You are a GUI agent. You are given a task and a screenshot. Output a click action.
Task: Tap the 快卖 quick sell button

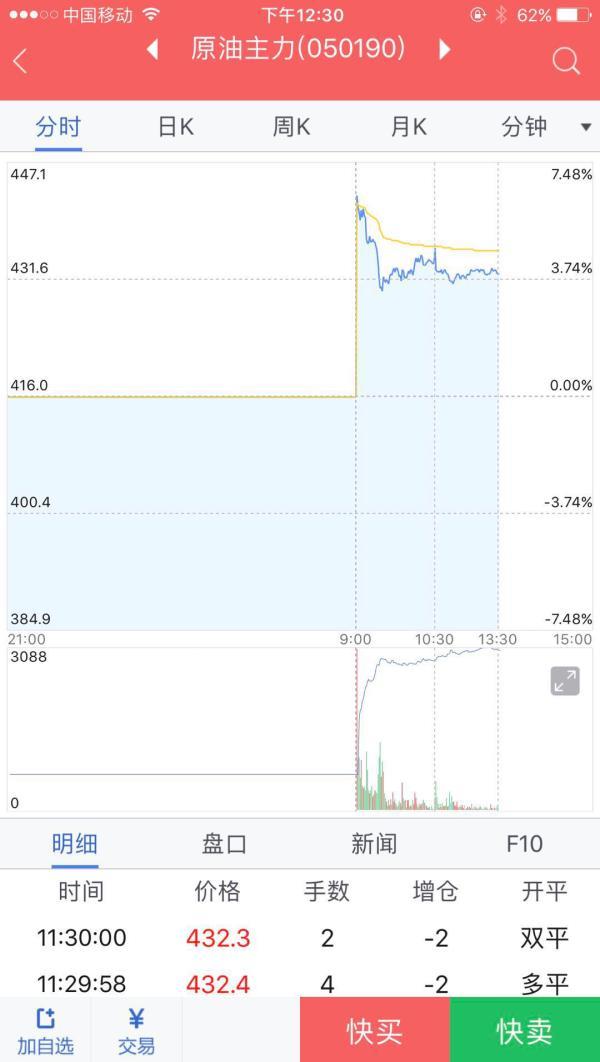(525, 1030)
